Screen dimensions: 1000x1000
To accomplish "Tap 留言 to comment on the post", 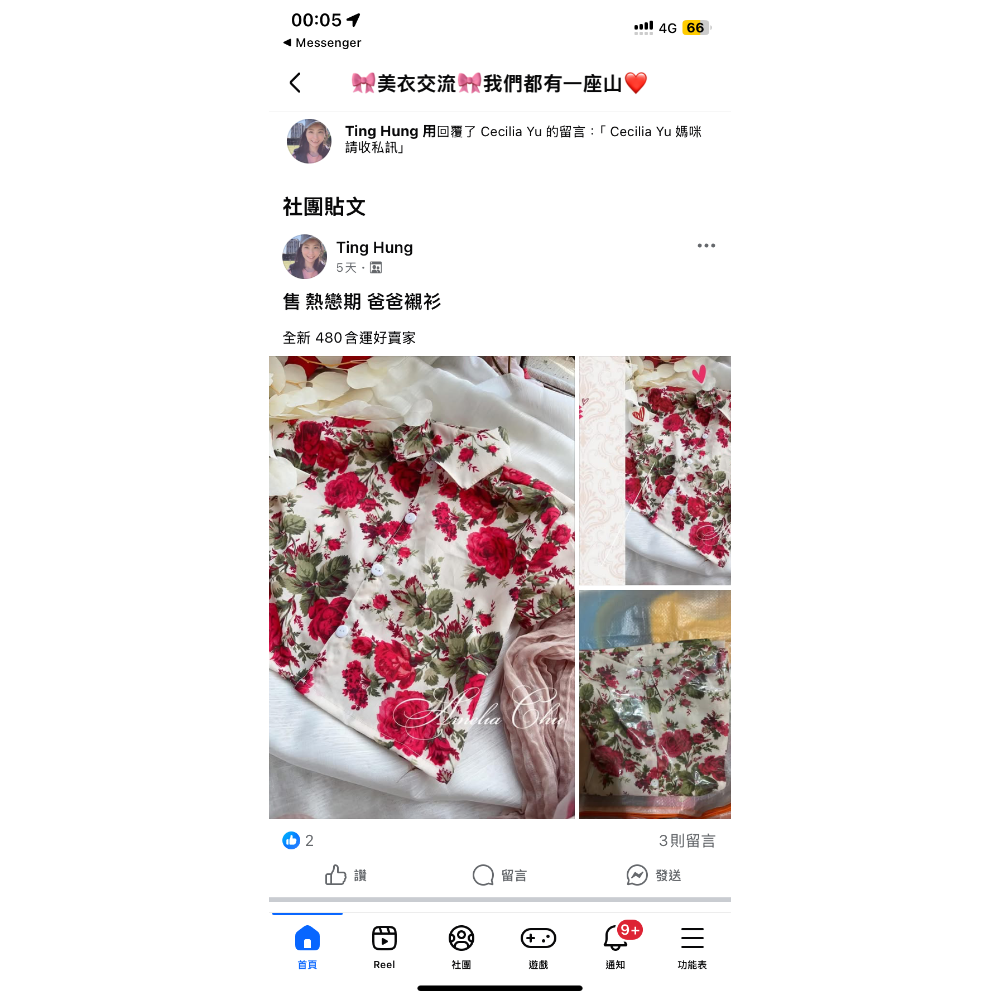I will click(x=500, y=875).
